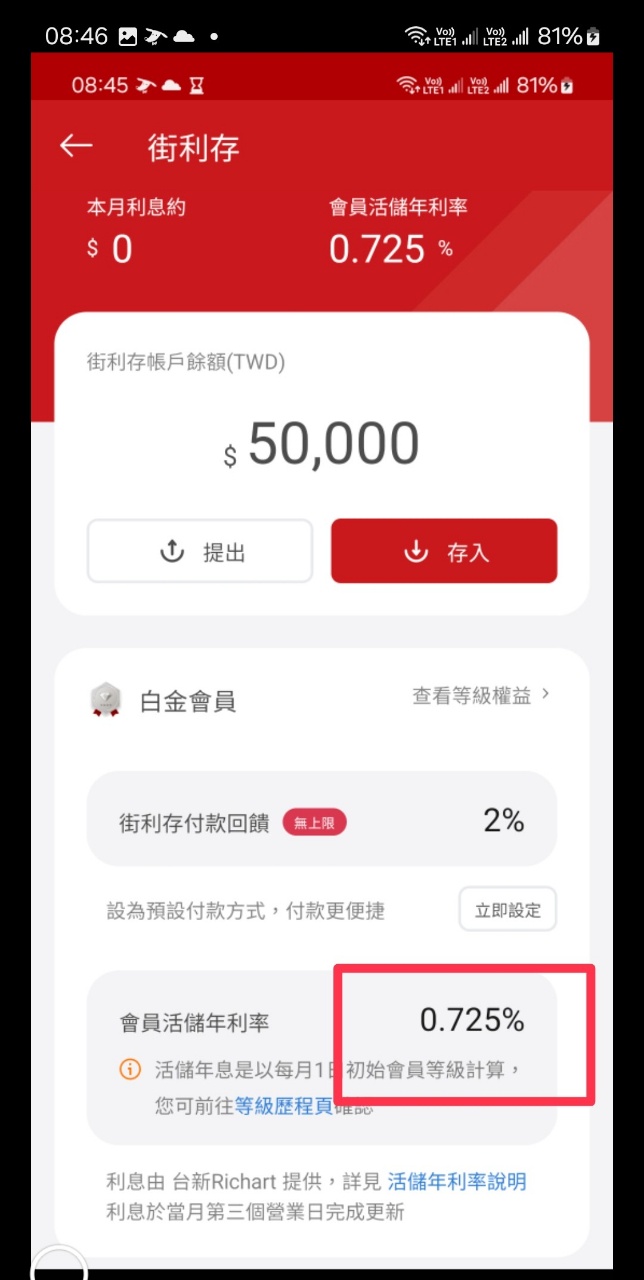The width and height of the screenshot is (644, 1280).
Task: Tap the 提出 withdraw button
Action: [x=200, y=551]
